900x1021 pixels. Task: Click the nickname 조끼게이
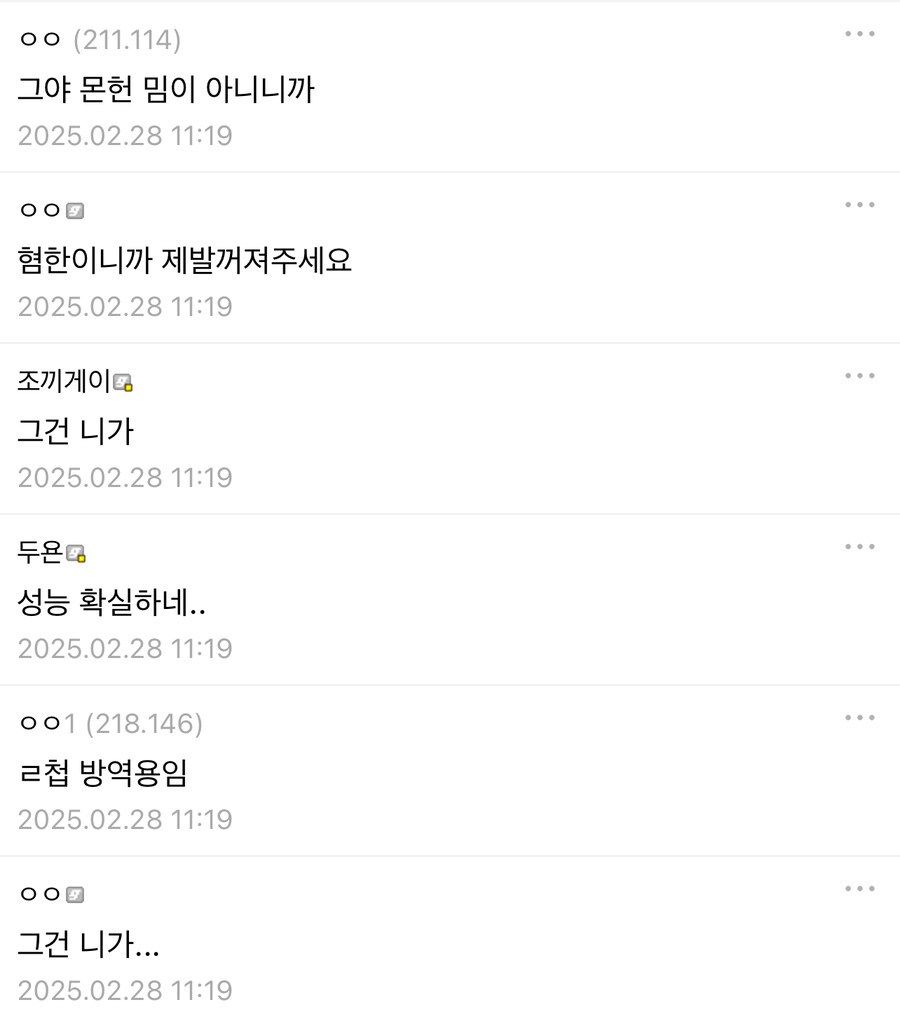(62, 381)
